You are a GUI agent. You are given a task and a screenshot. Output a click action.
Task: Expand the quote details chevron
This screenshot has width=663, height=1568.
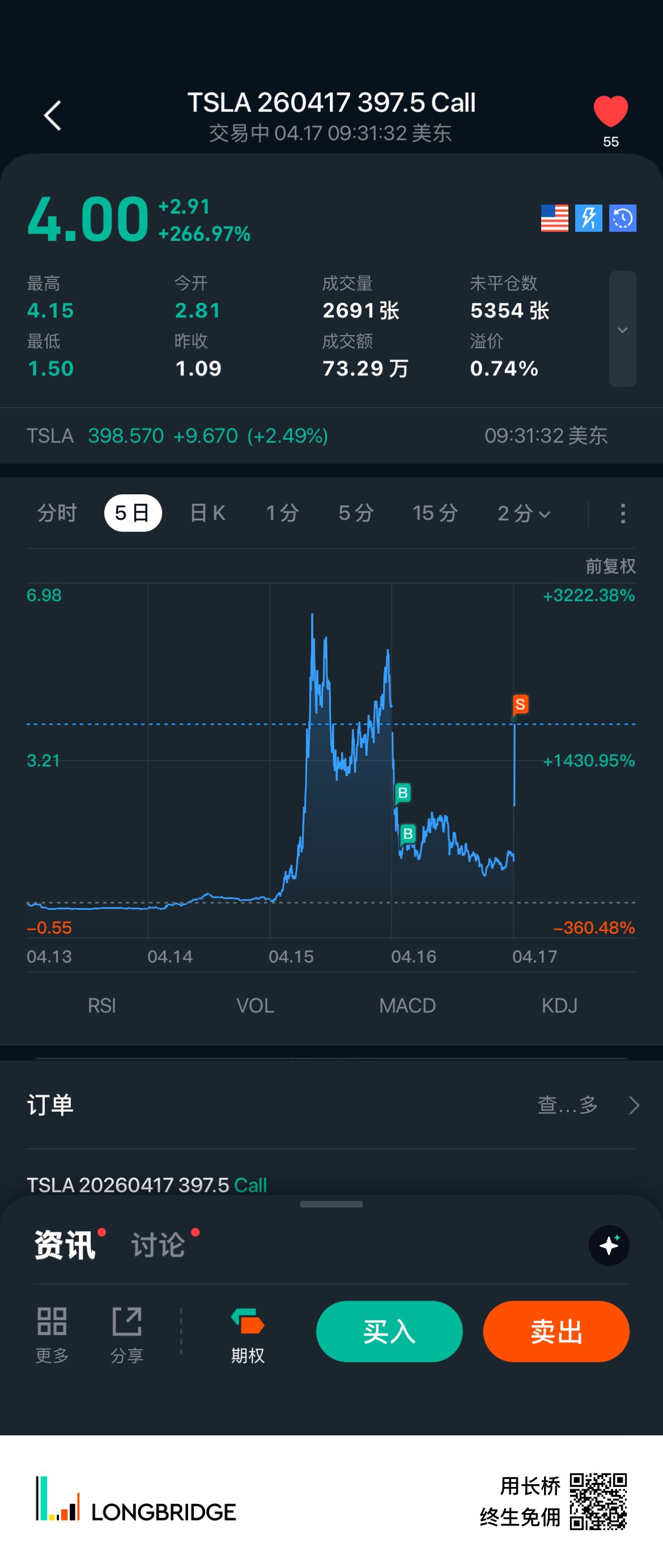[x=622, y=329]
